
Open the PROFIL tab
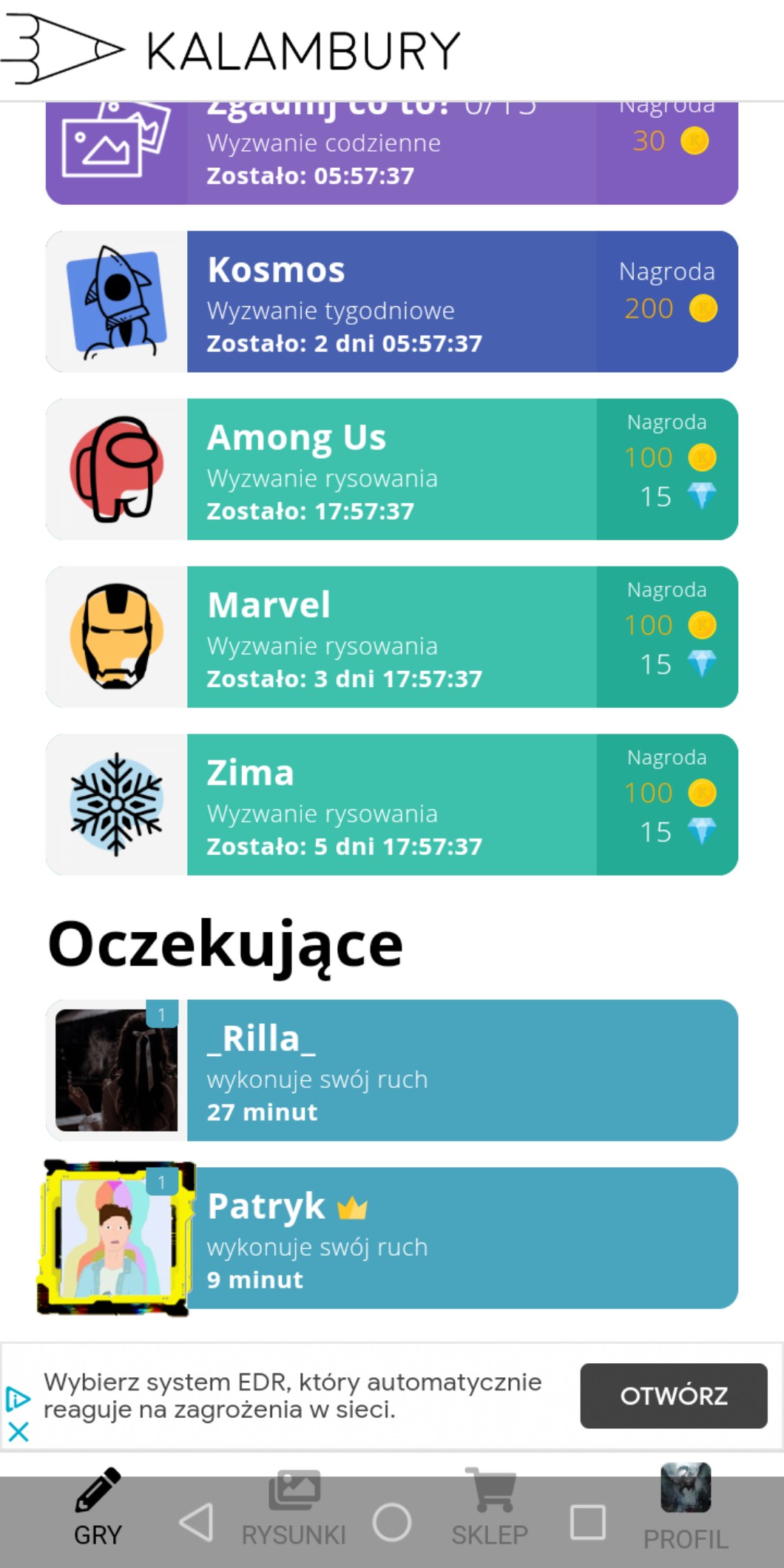coord(686,1509)
